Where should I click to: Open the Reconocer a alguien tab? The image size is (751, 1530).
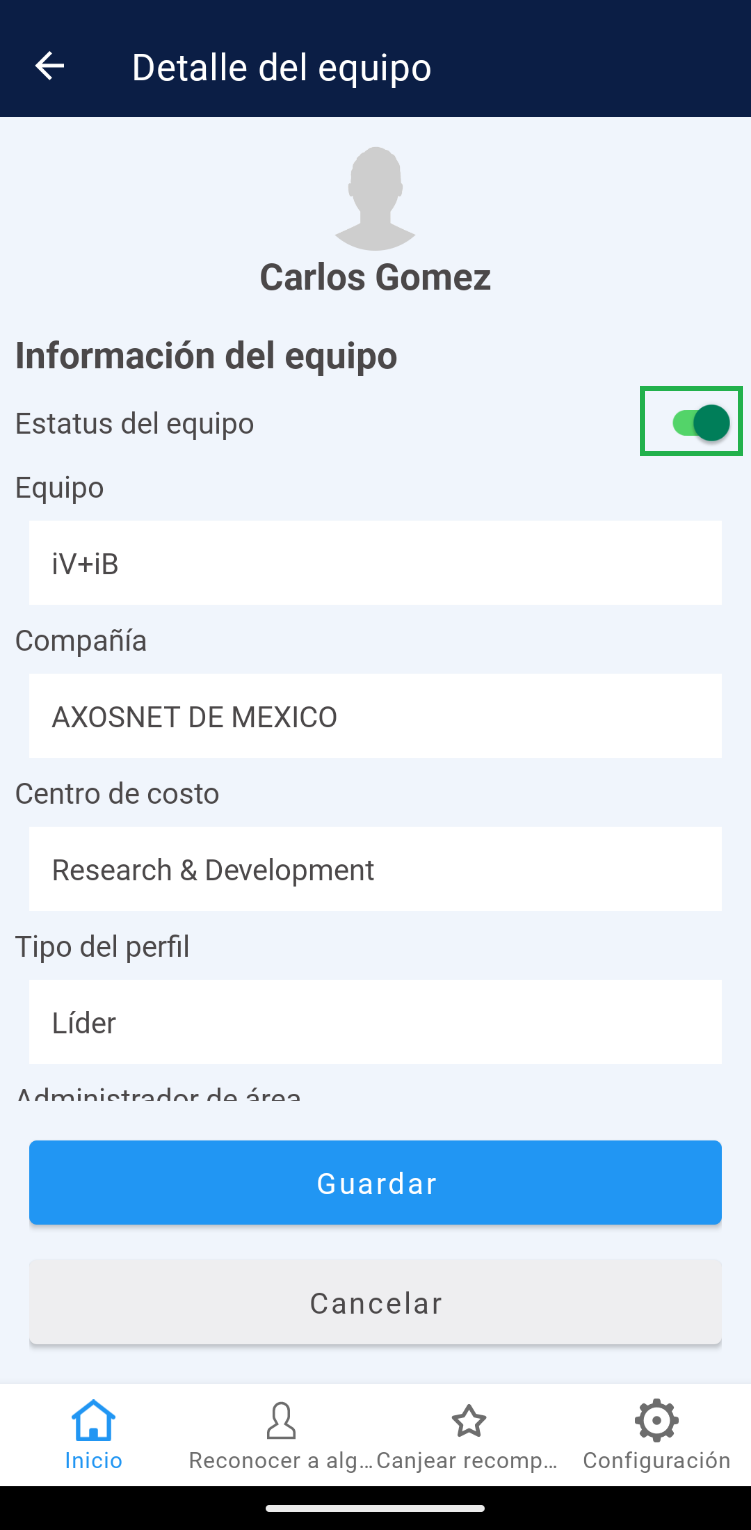(281, 1435)
